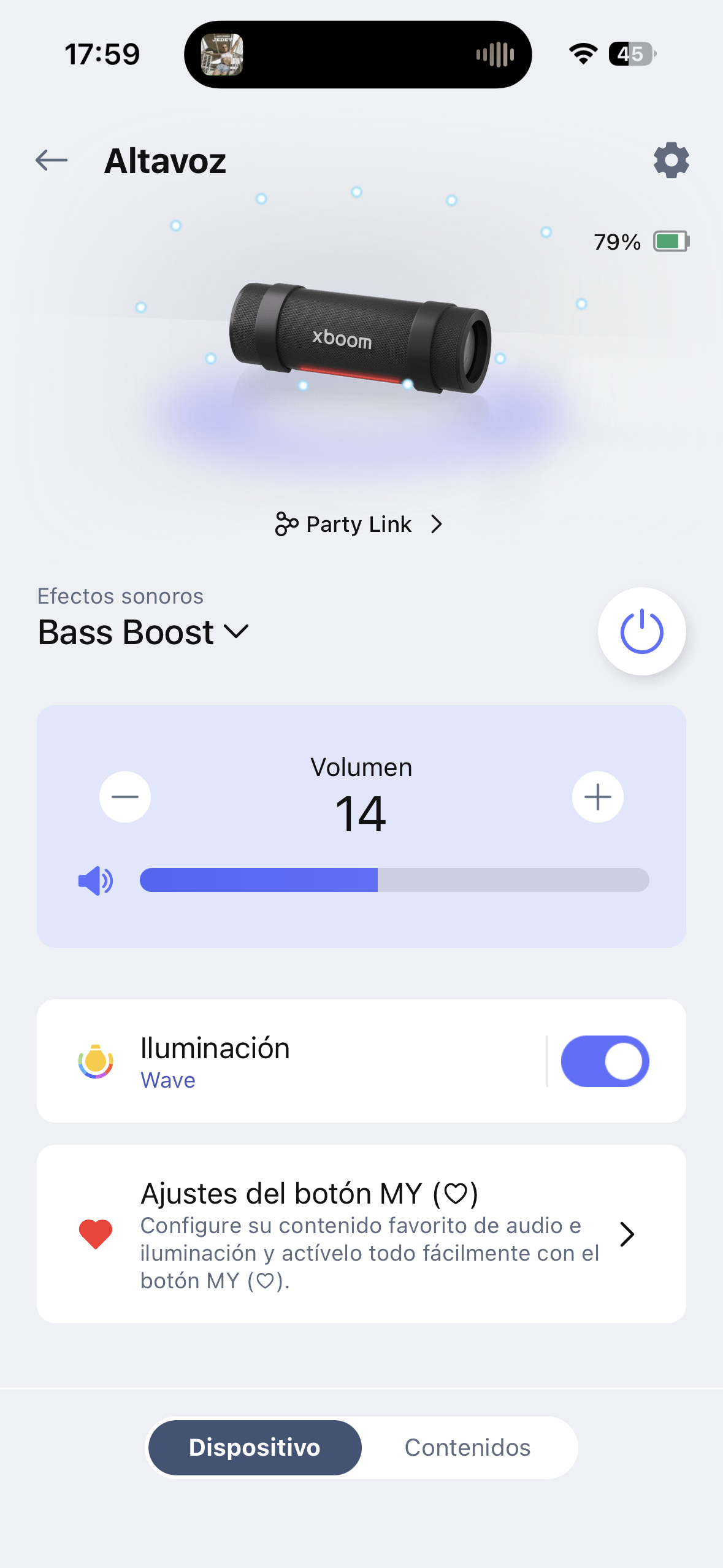The width and height of the screenshot is (723, 1568).
Task: Go back using the arrow icon
Action: (x=52, y=161)
